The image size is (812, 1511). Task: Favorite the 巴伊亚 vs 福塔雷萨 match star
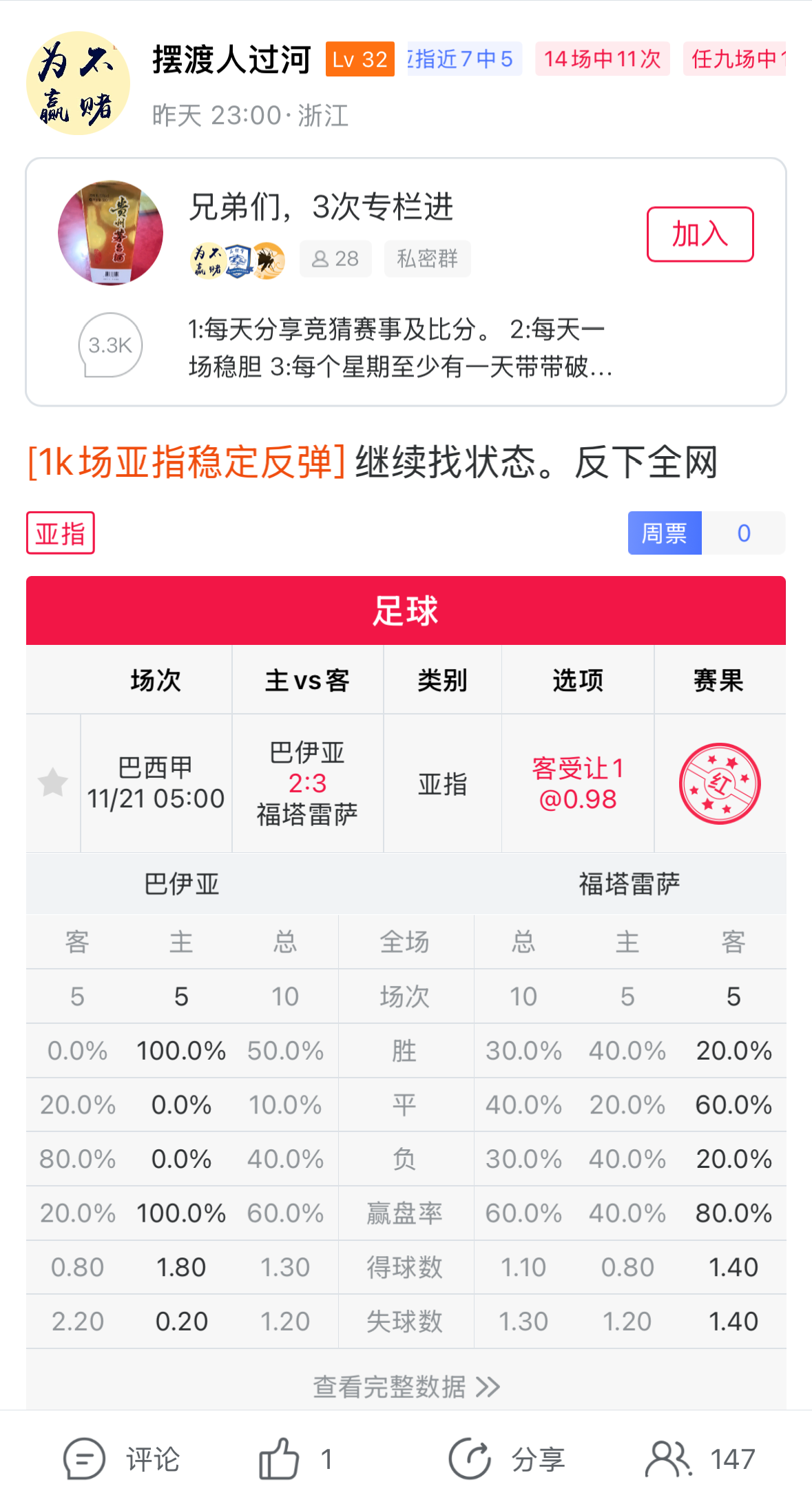(x=53, y=783)
